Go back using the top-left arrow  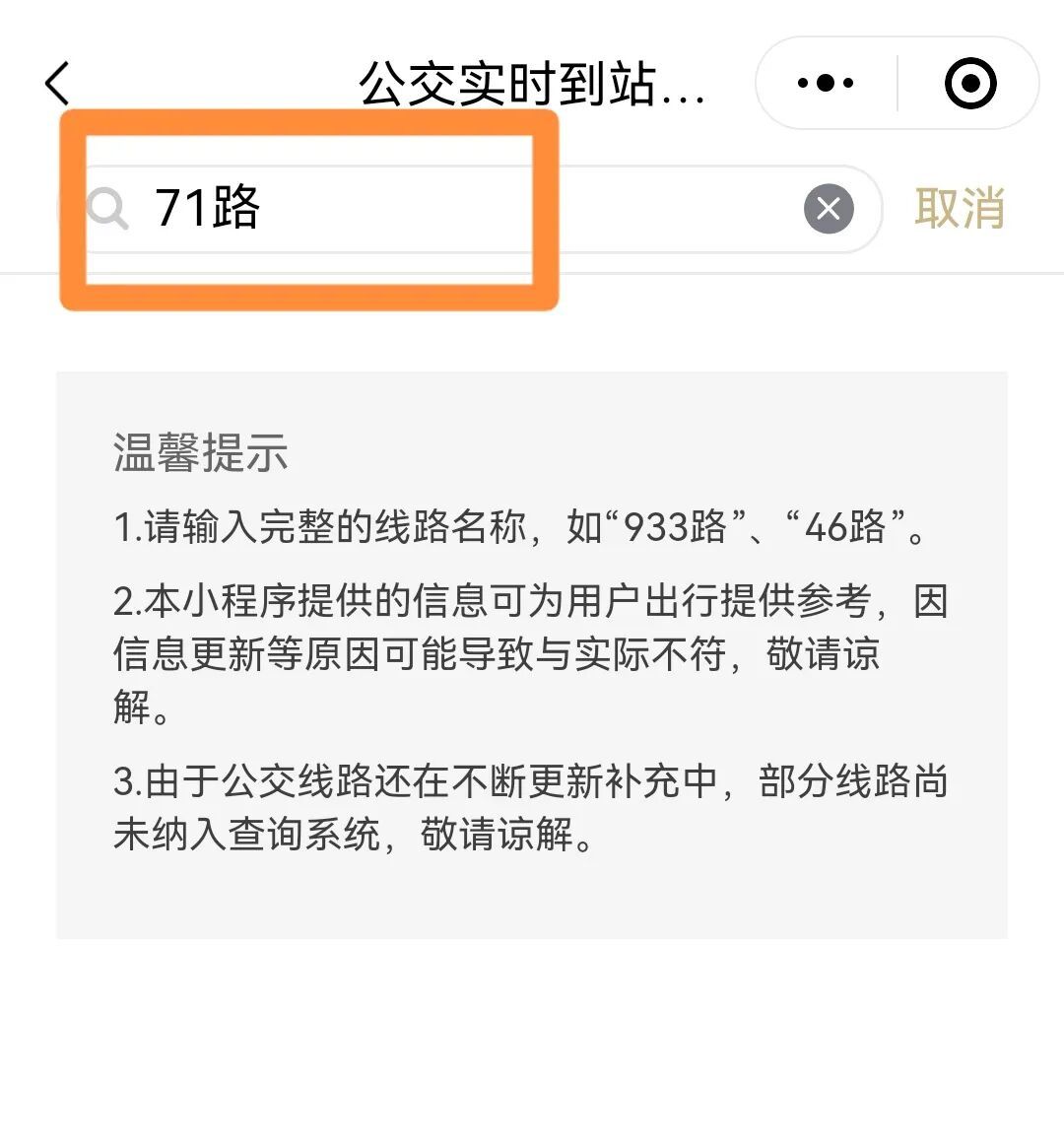[57, 83]
